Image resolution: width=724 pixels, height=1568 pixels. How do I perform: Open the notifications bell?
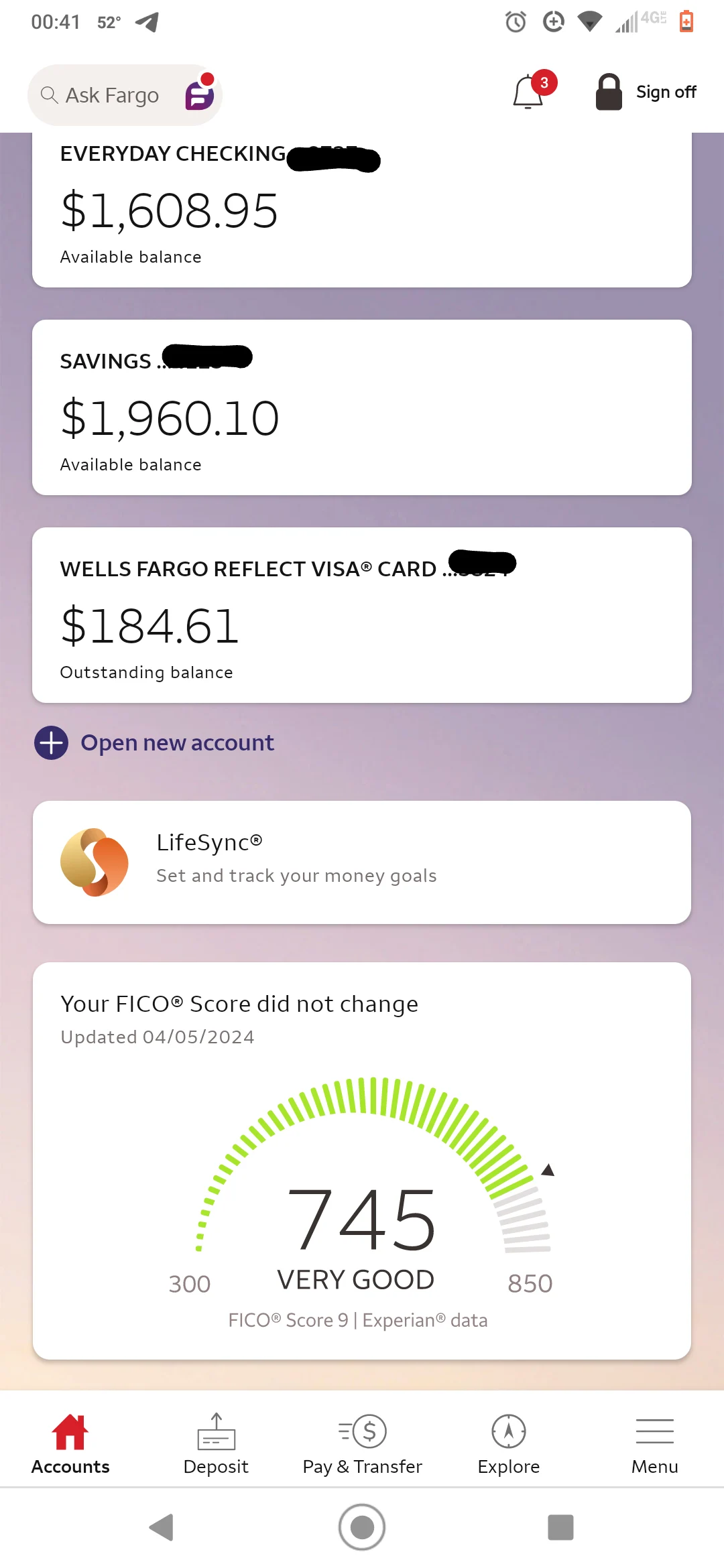pyautogui.click(x=529, y=92)
